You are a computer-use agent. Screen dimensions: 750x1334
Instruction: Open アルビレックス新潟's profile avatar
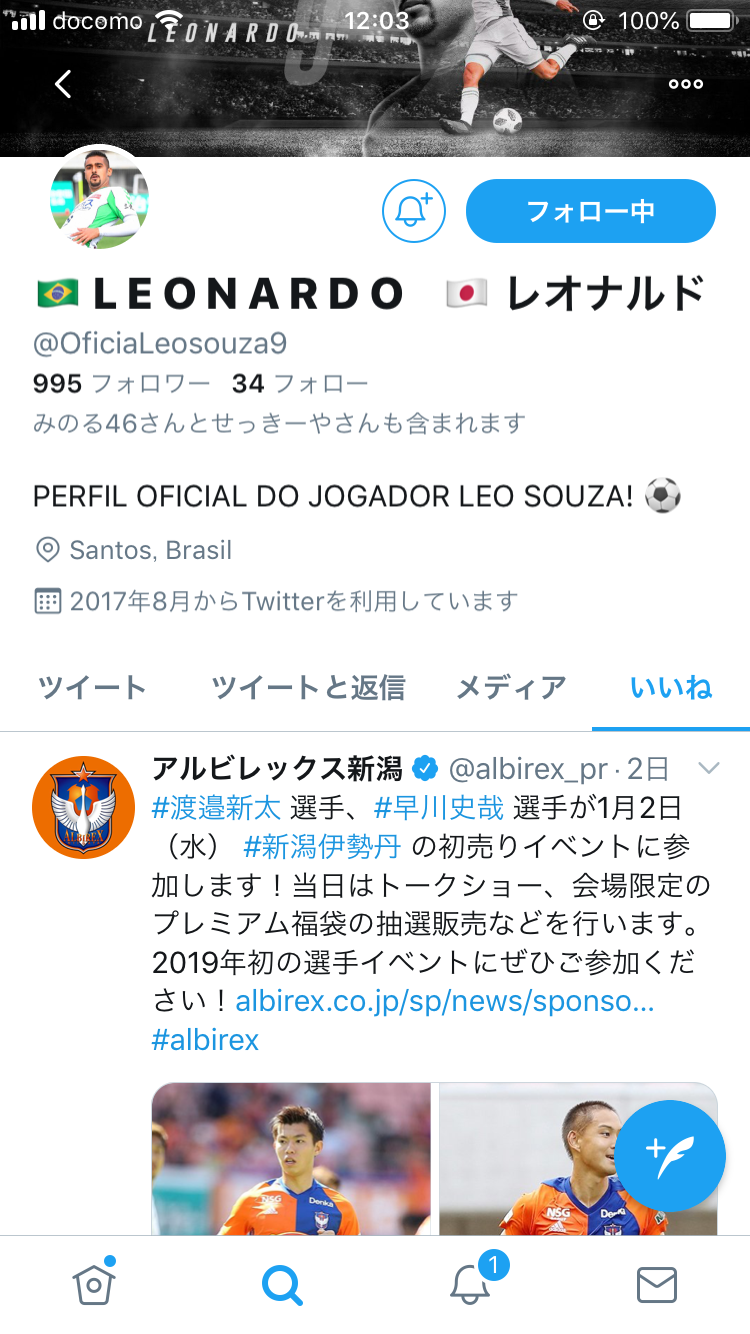click(x=84, y=807)
